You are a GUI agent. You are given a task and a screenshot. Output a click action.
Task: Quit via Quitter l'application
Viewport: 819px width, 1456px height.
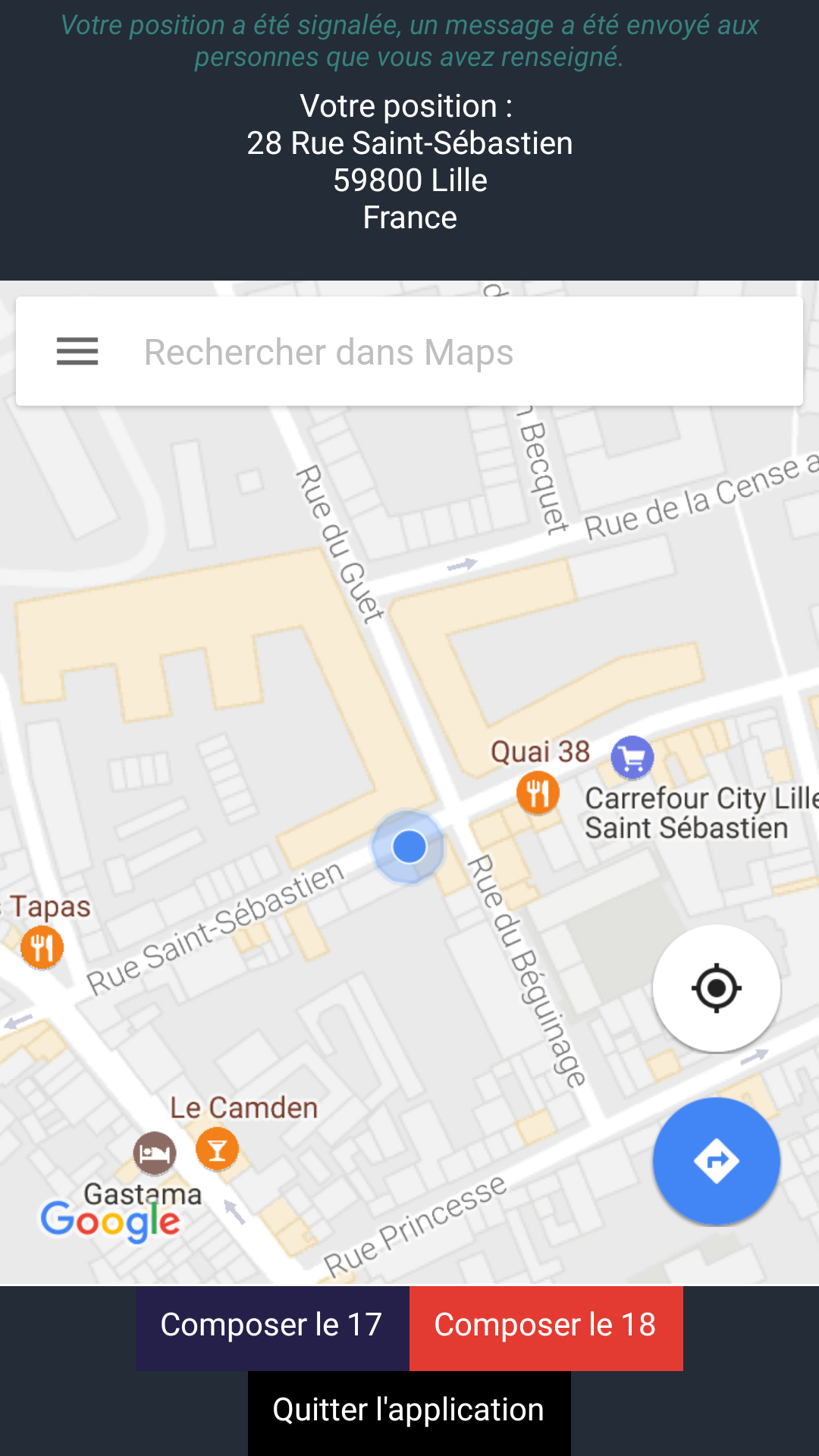(409, 1411)
